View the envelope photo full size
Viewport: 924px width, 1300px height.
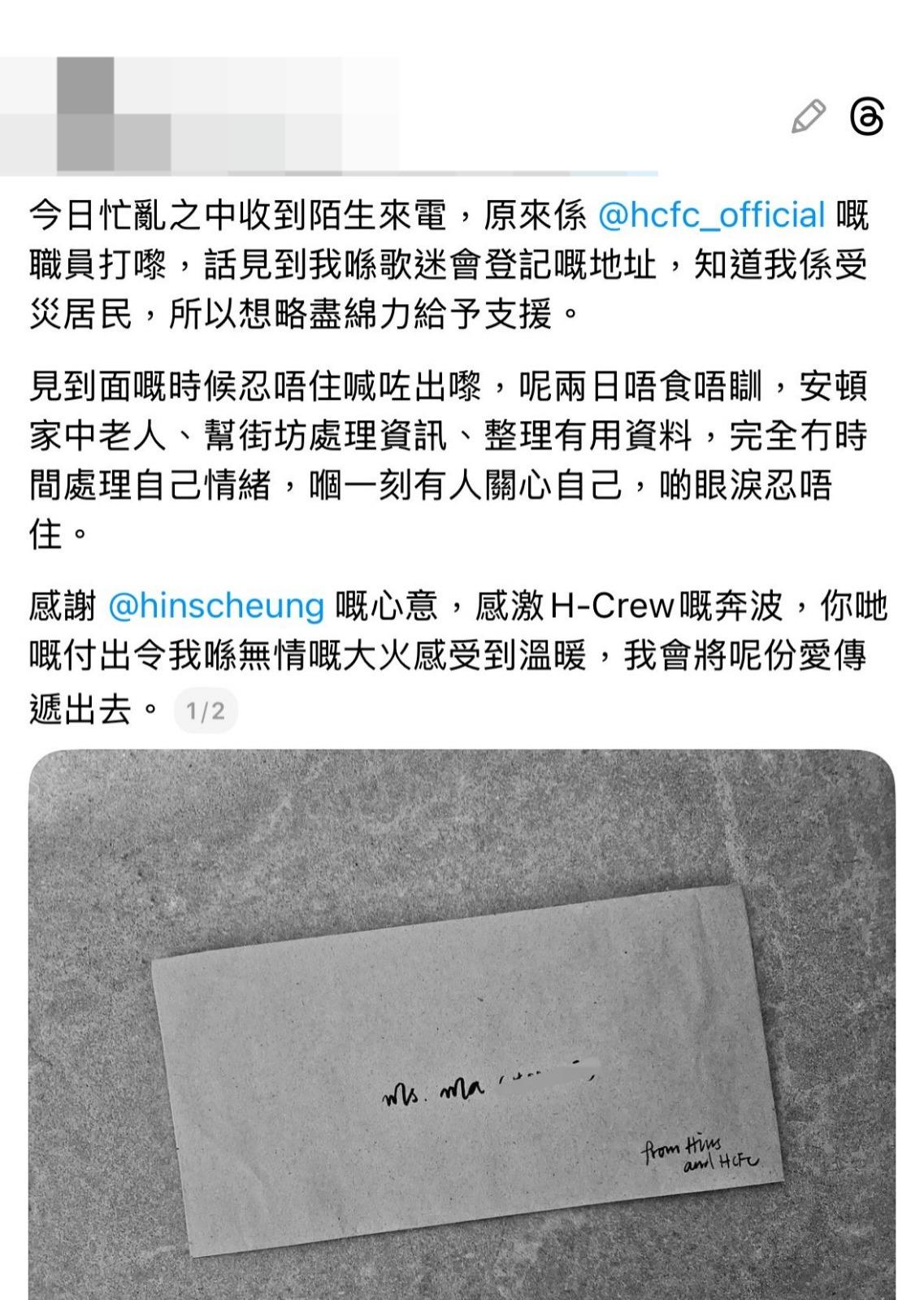click(462, 1024)
